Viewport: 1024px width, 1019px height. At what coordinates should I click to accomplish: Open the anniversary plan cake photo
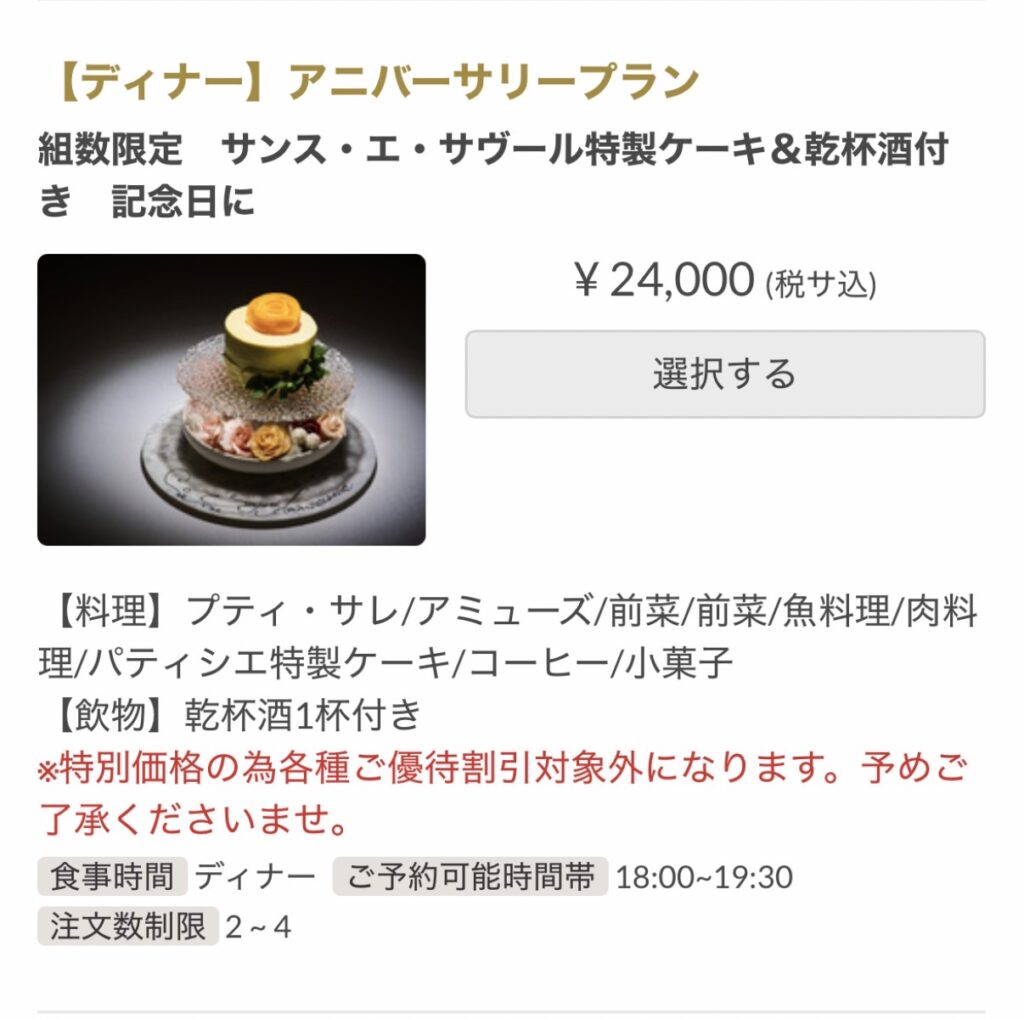[x=232, y=400]
